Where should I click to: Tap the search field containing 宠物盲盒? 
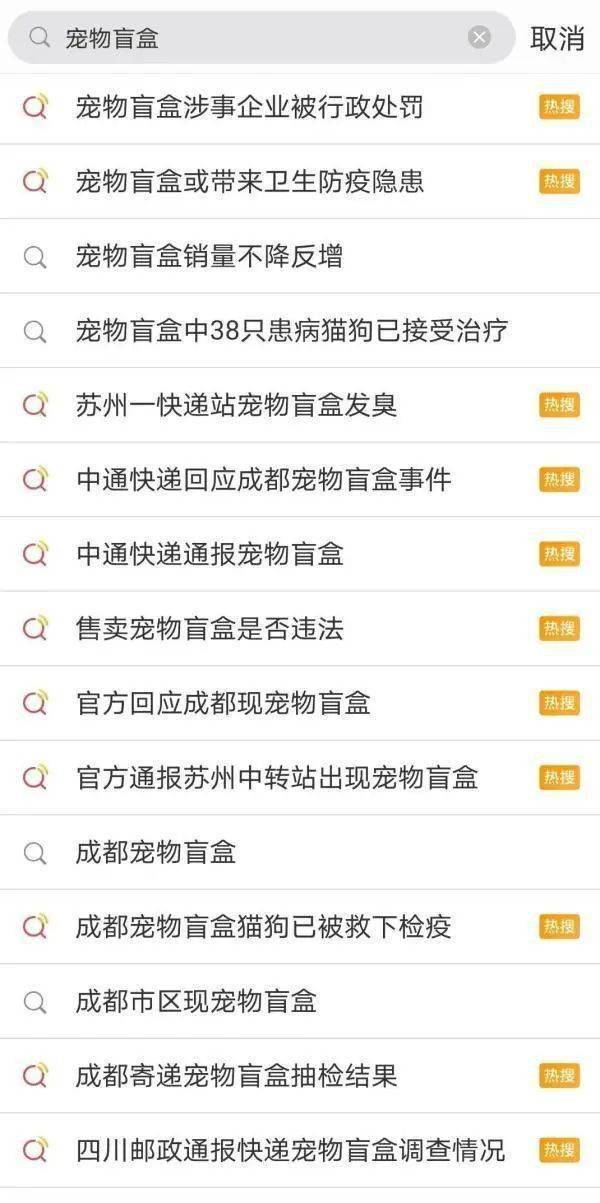(250, 38)
